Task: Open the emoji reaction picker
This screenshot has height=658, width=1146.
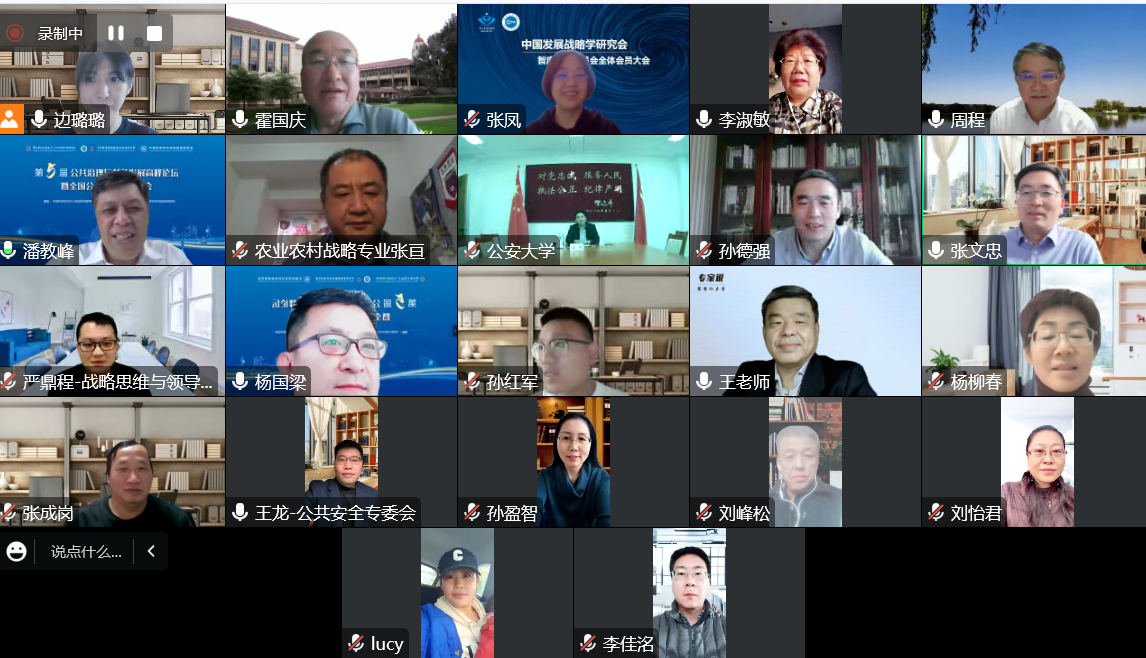Action: tap(16, 551)
